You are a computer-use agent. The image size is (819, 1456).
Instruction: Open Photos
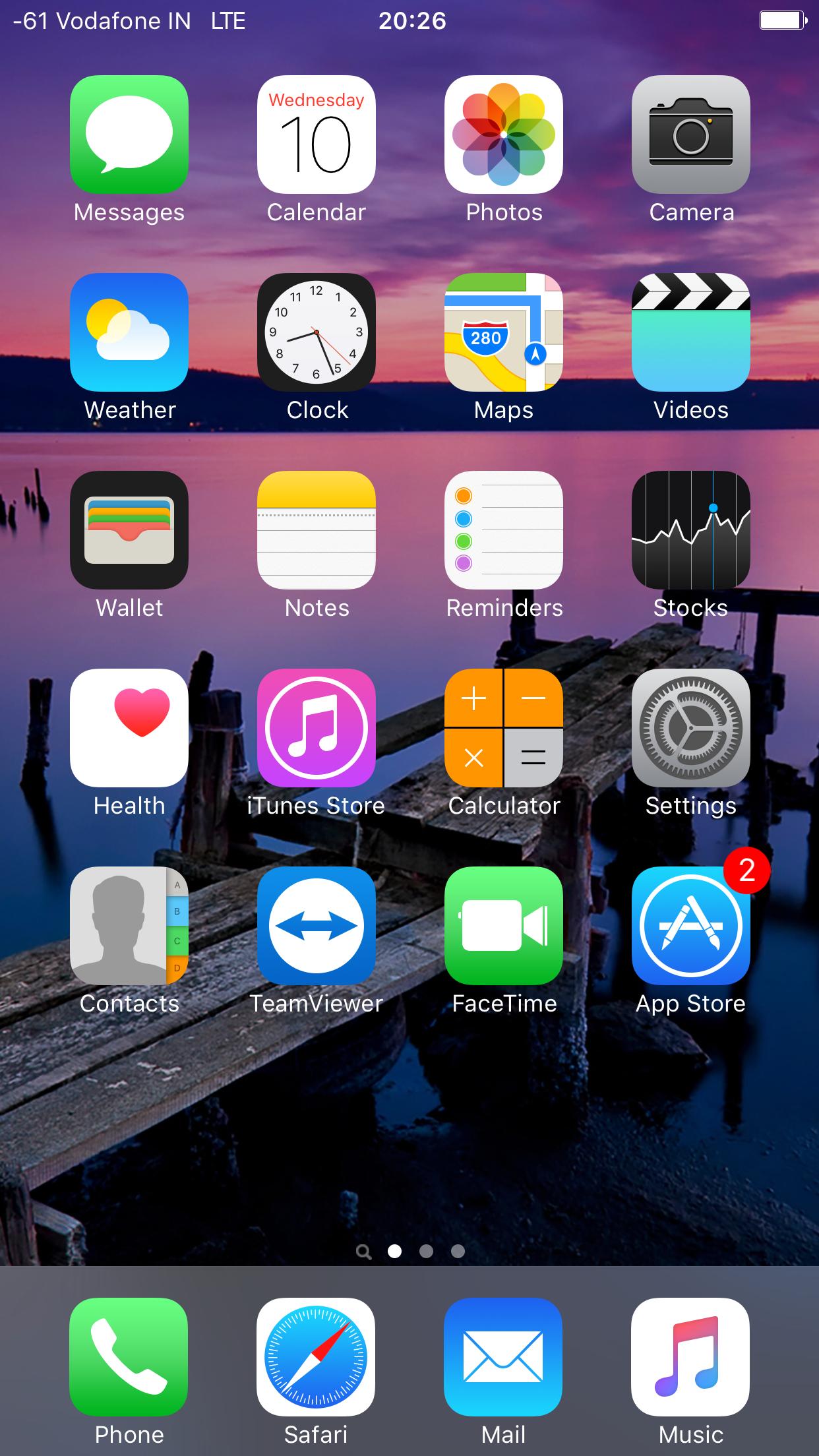pos(504,135)
